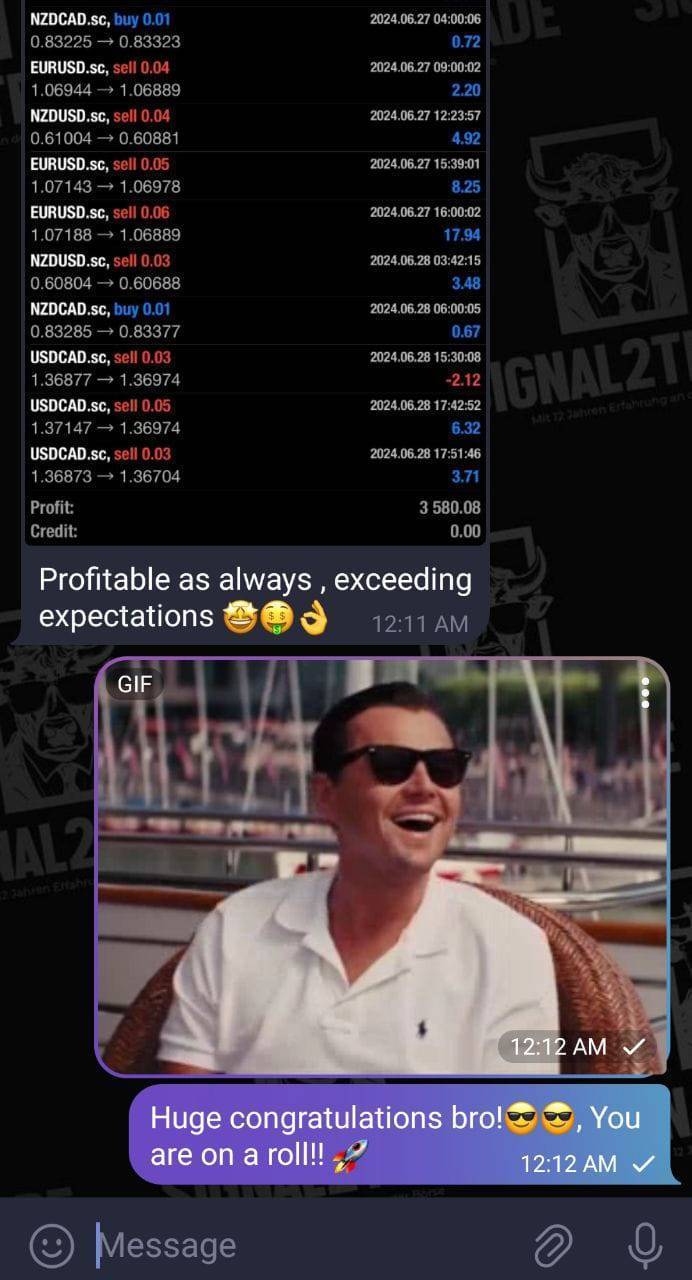The width and height of the screenshot is (692, 1280).
Task: Attach a file with the paperclip
Action: coord(552,1245)
